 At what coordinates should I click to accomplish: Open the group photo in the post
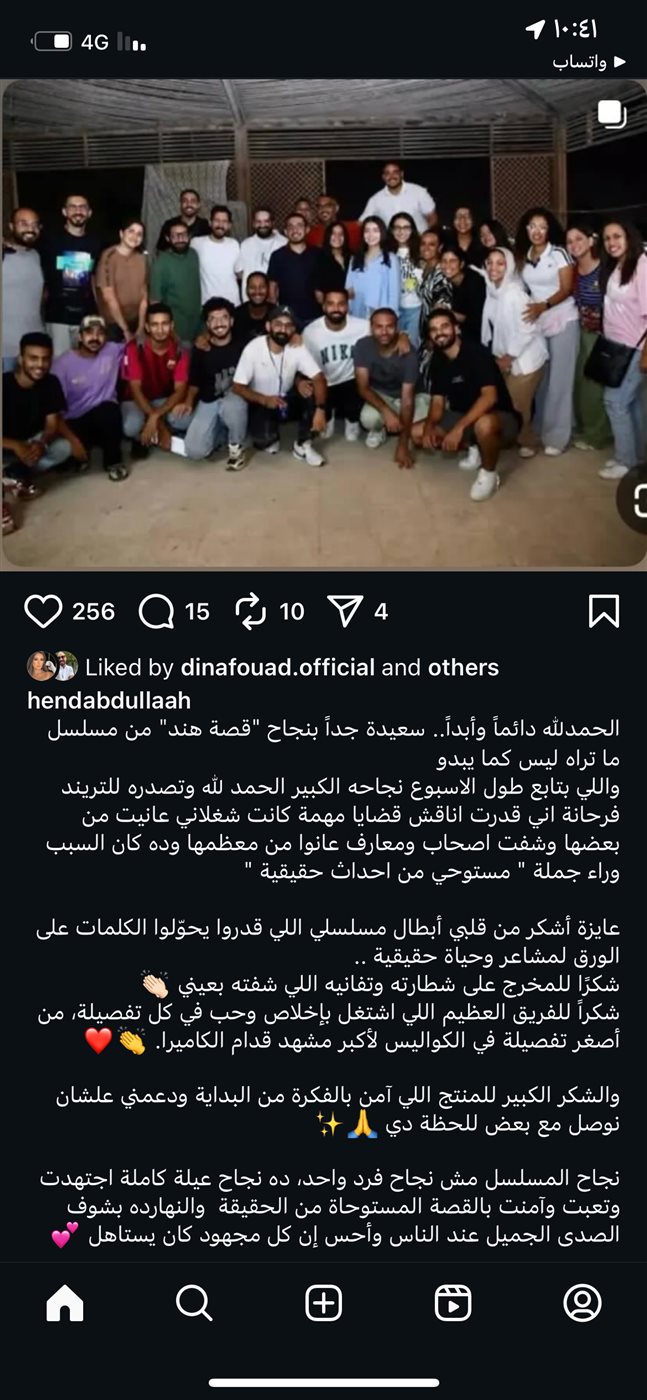click(x=323, y=325)
